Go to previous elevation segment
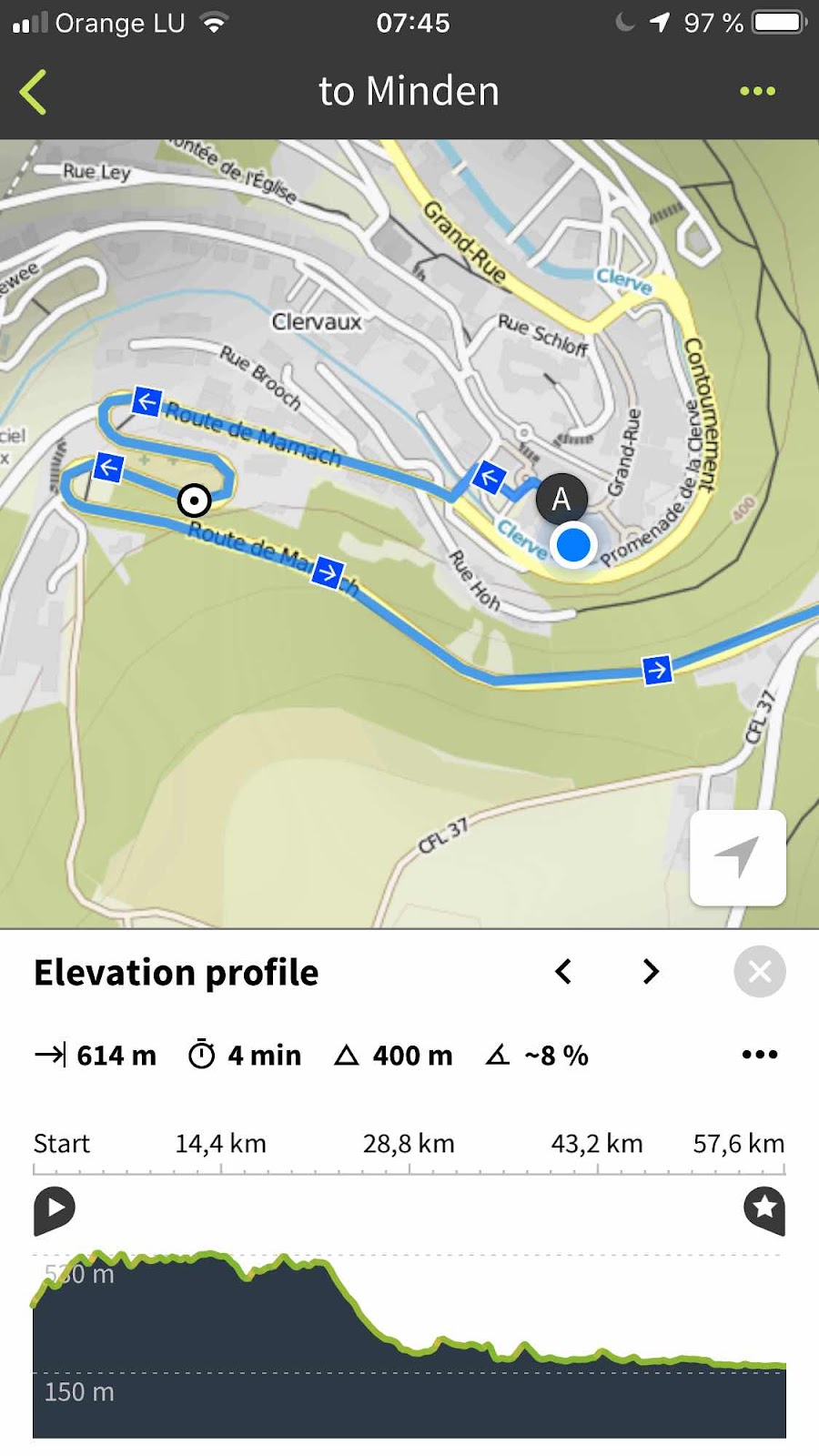Image resolution: width=819 pixels, height=1456 pixels. click(x=563, y=972)
